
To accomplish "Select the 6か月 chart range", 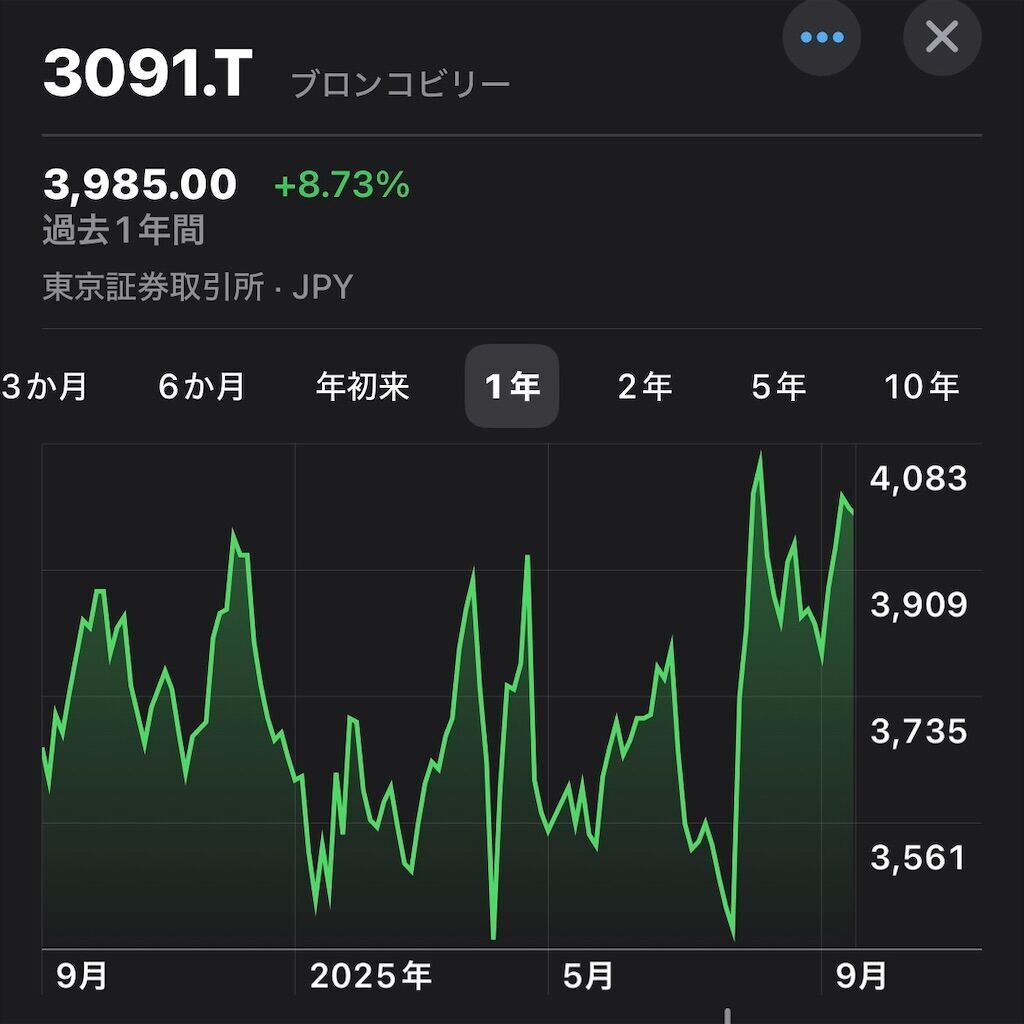I will 202,387.
